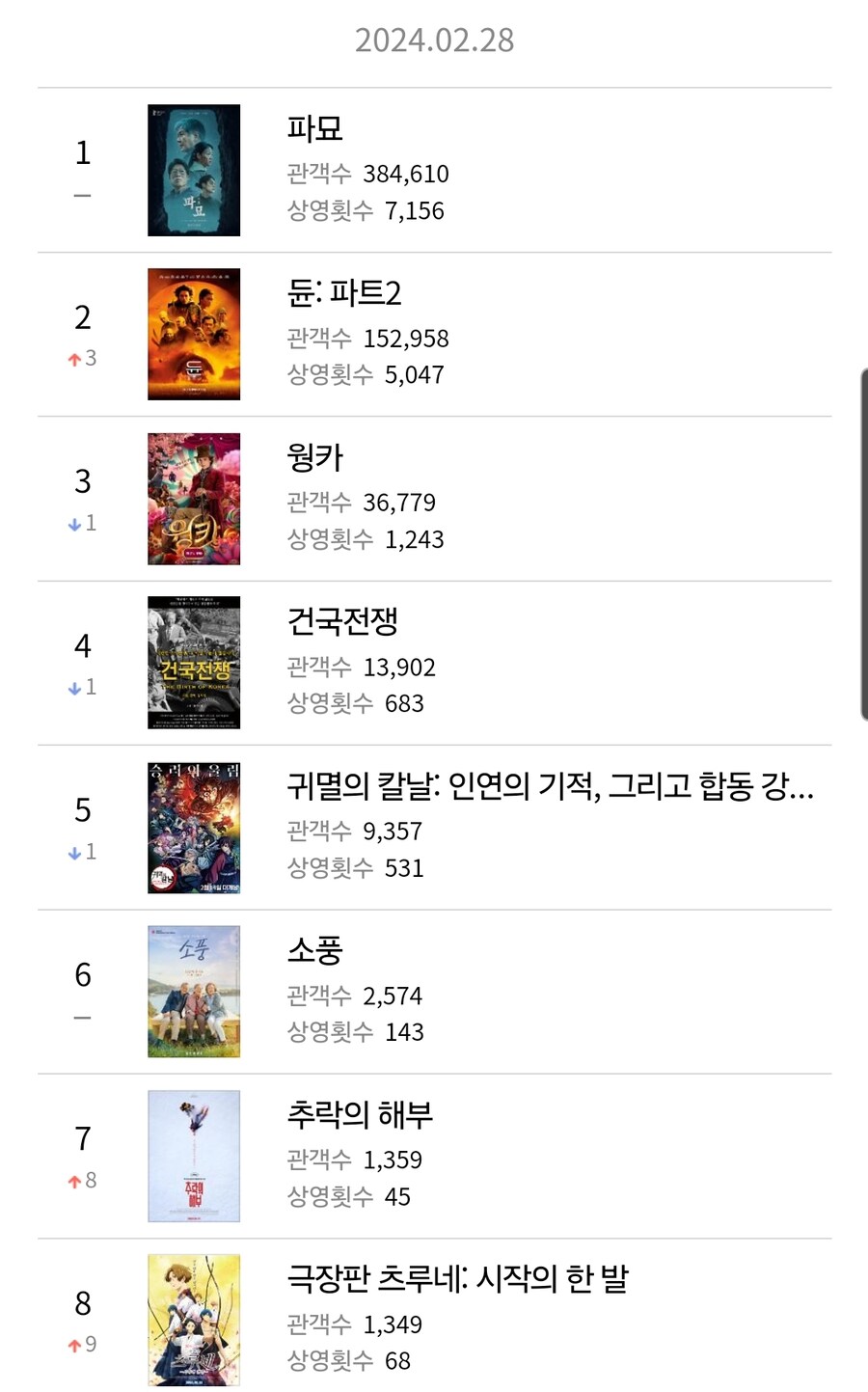View the 극장판 츠루네 poster thumbnail
Screen dimensions: 868x1392
(193, 1320)
